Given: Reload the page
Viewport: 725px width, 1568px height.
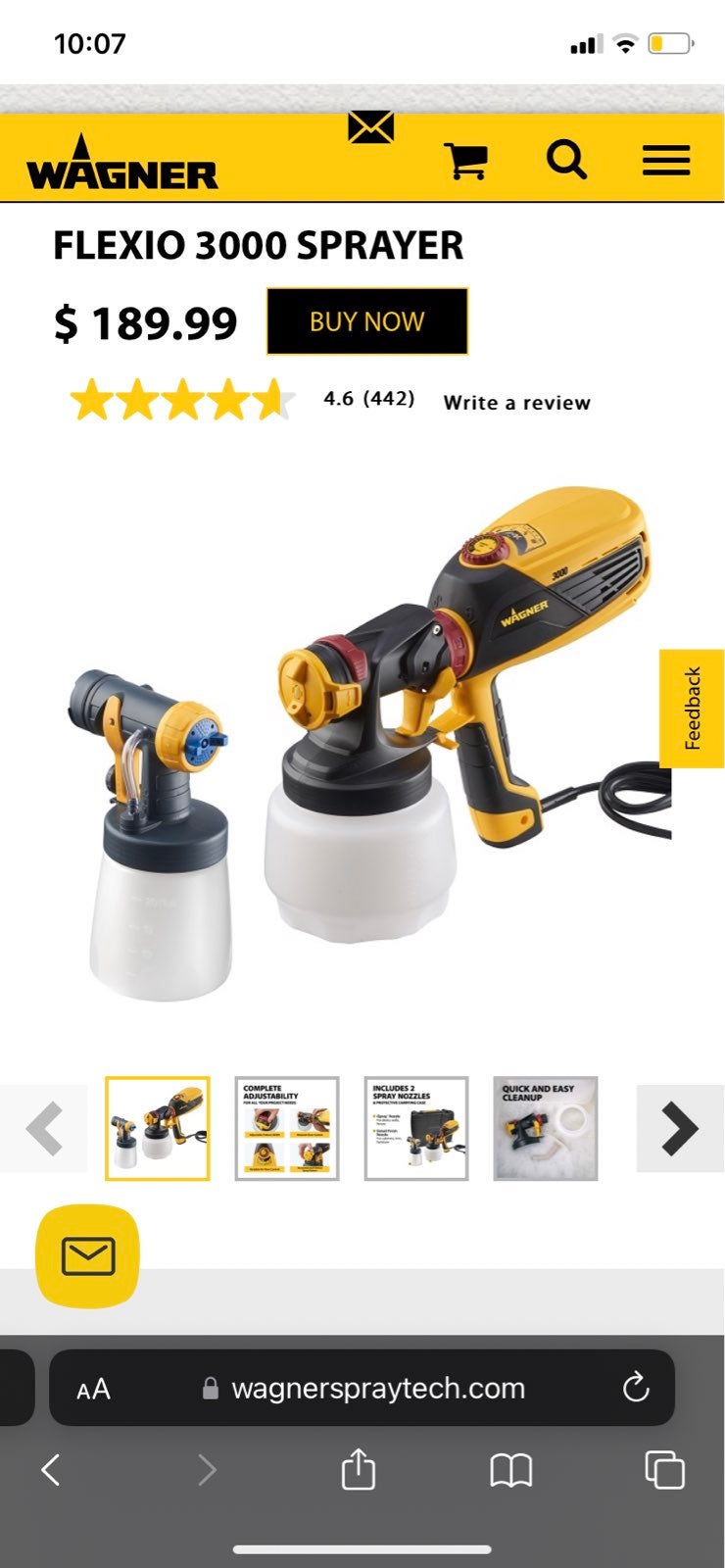Looking at the screenshot, I should (x=636, y=1388).
